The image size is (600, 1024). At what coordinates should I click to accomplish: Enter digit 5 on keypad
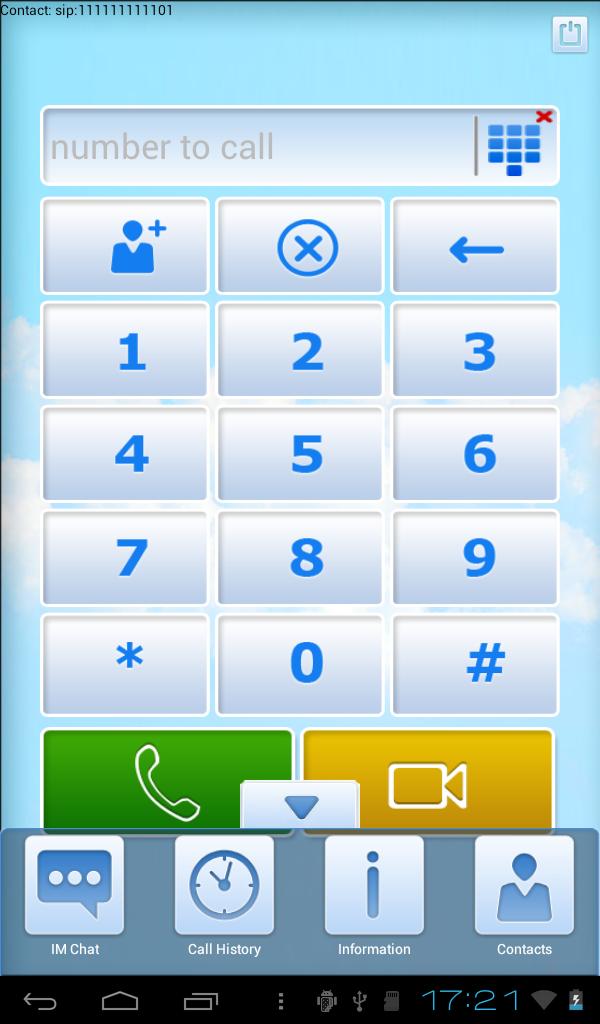[300, 455]
